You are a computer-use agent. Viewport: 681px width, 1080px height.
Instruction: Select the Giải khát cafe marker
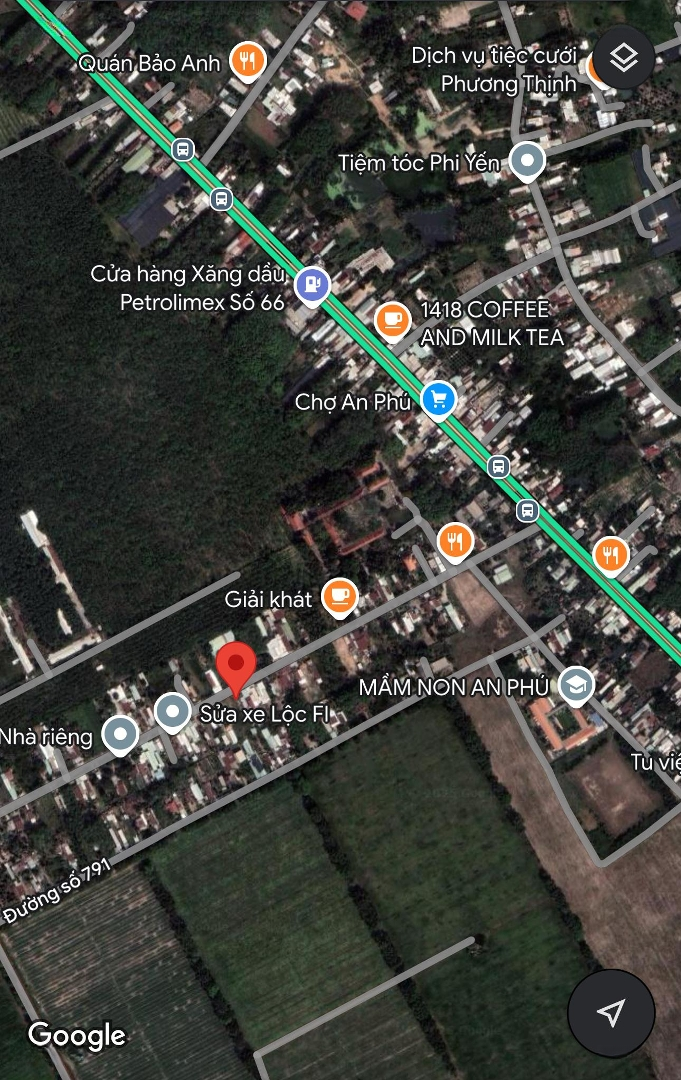coord(340,597)
